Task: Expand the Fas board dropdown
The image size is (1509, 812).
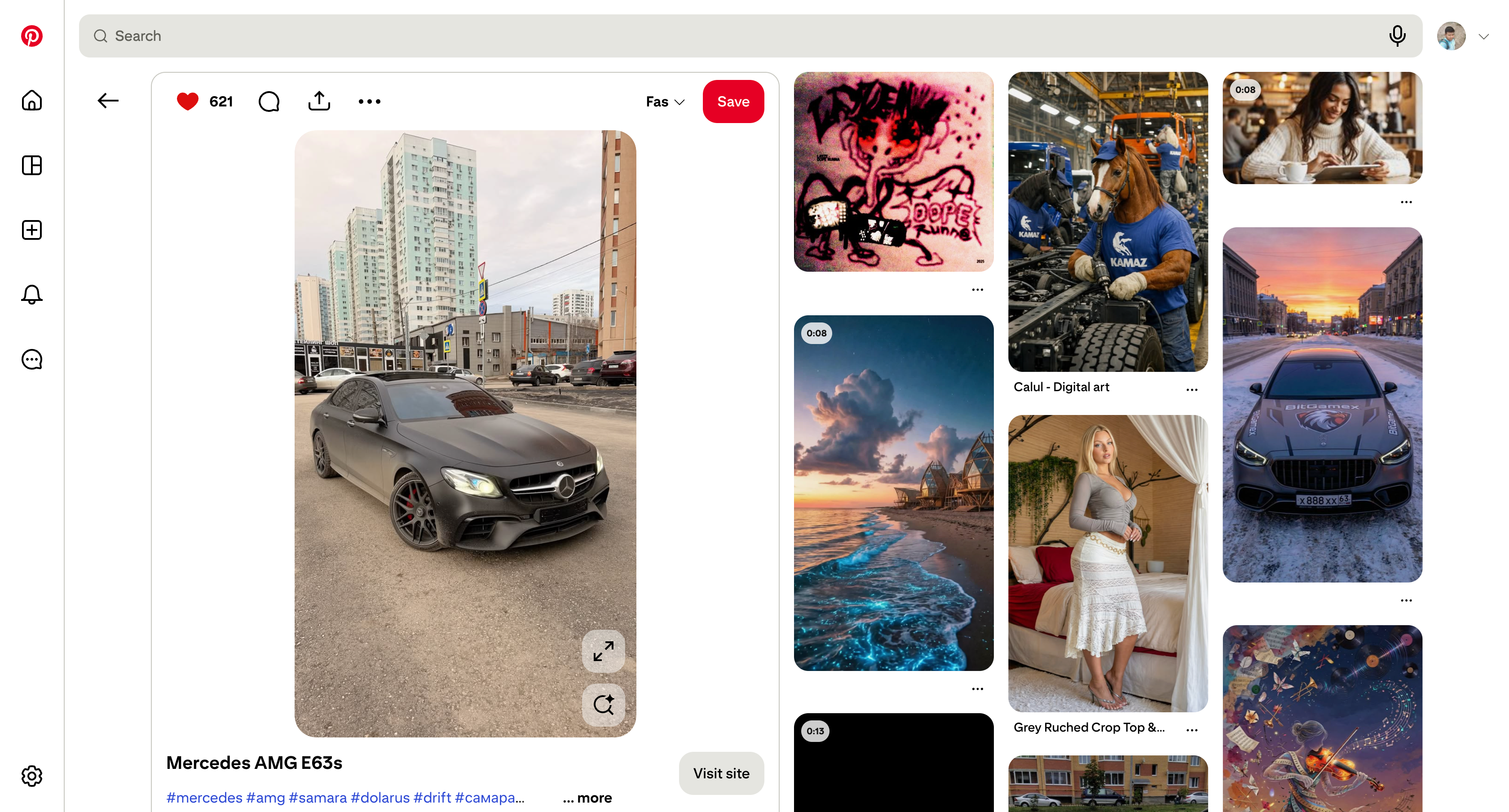Action: [x=665, y=101]
